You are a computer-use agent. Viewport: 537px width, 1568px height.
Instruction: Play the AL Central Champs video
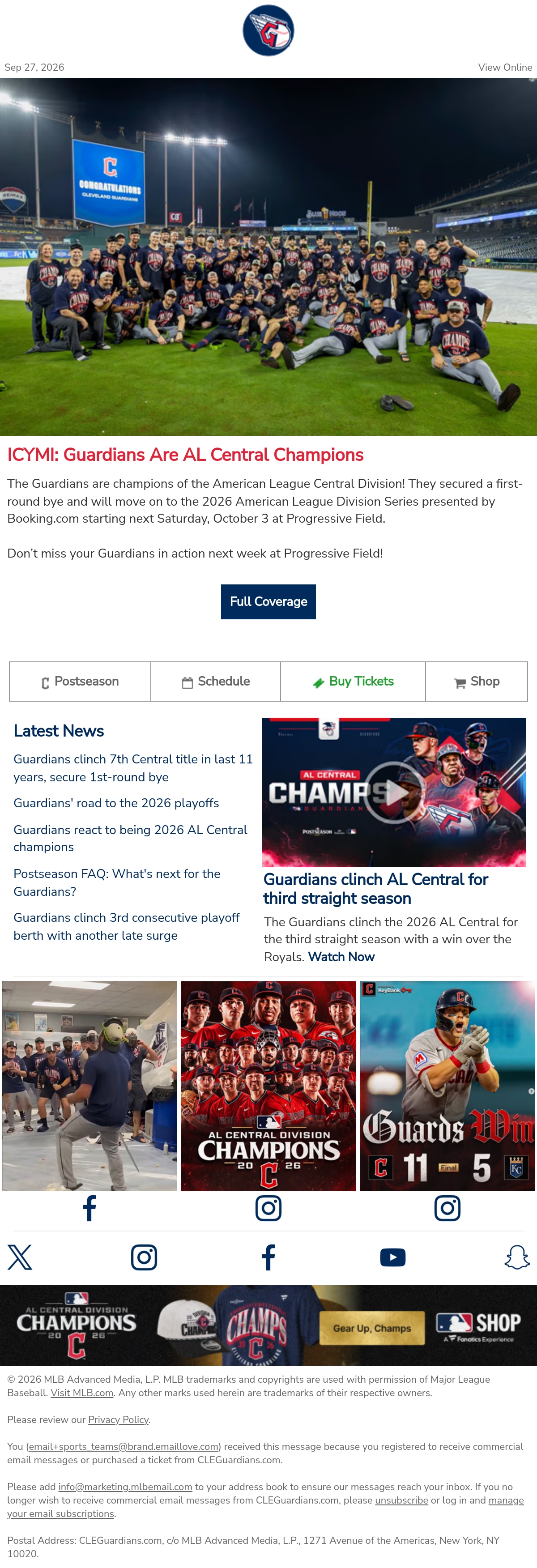tap(394, 792)
